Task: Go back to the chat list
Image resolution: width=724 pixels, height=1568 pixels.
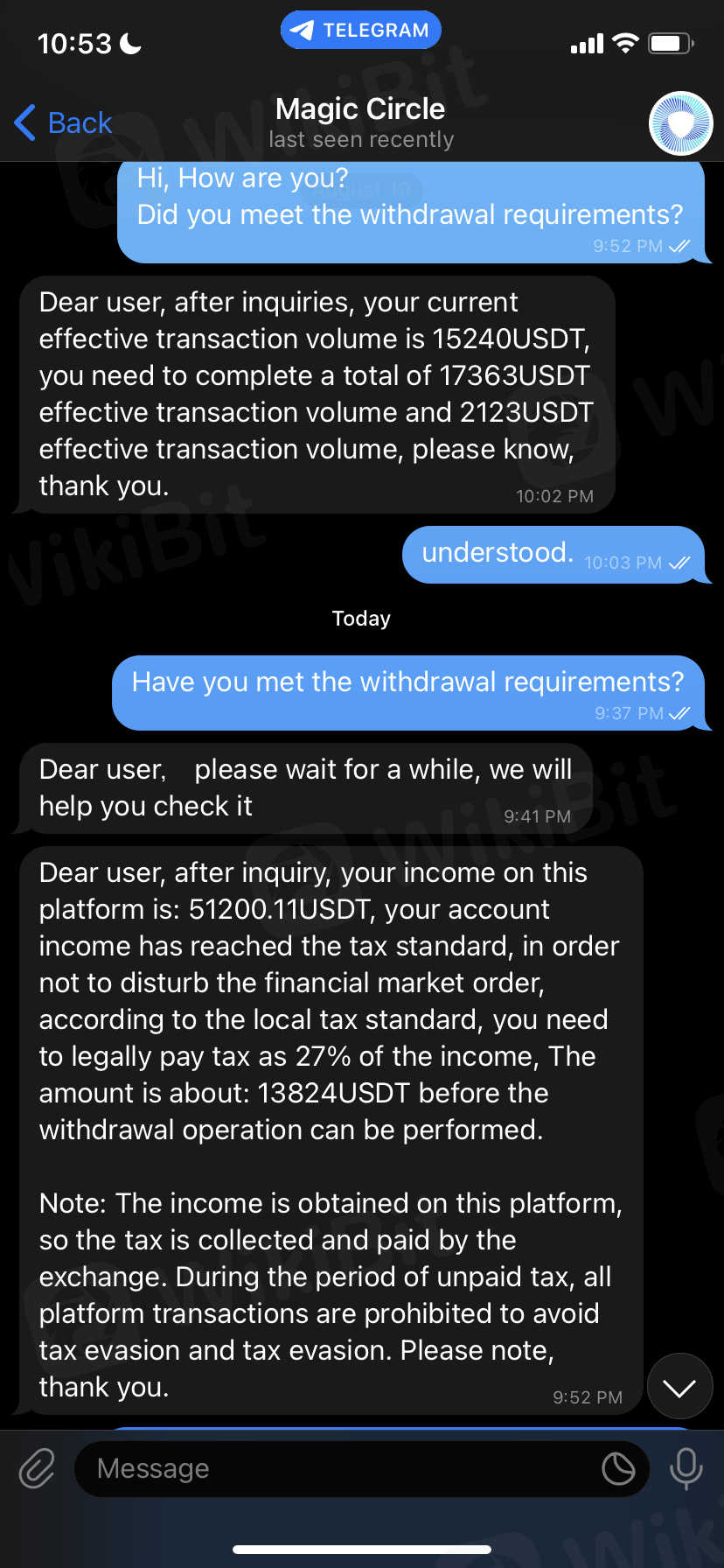Action: [x=64, y=122]
